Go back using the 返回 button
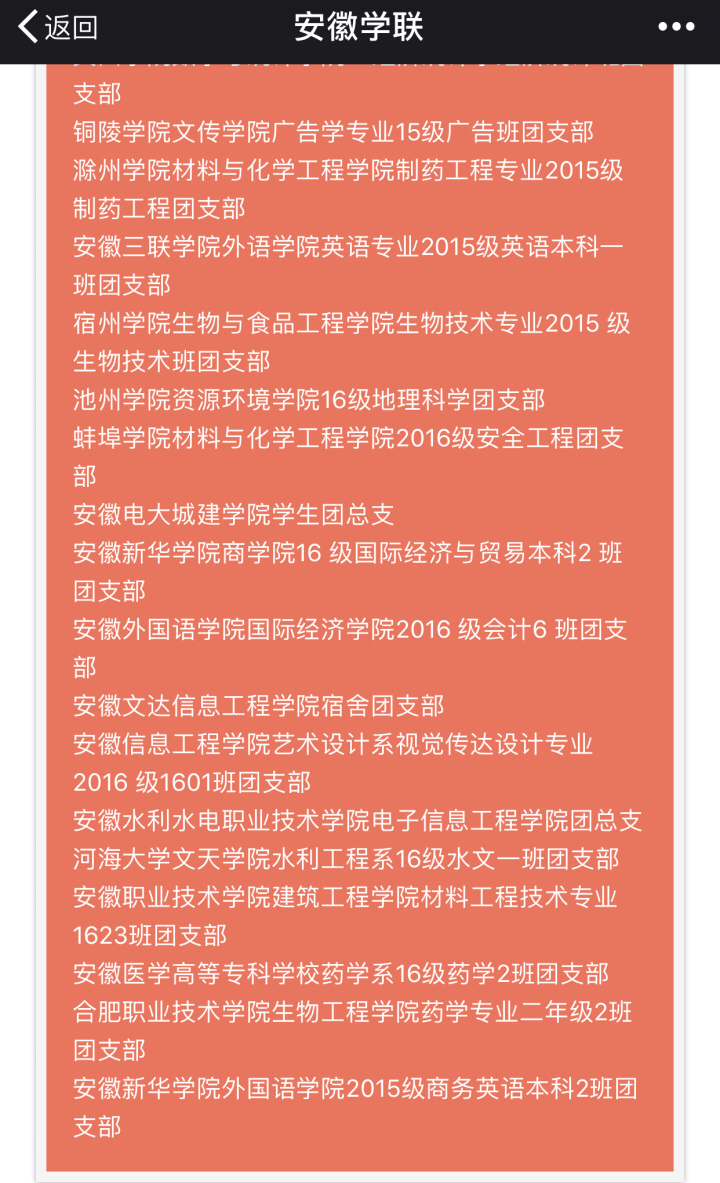The height and width of the screenshot is (1183, 720). tap(58, 27)
